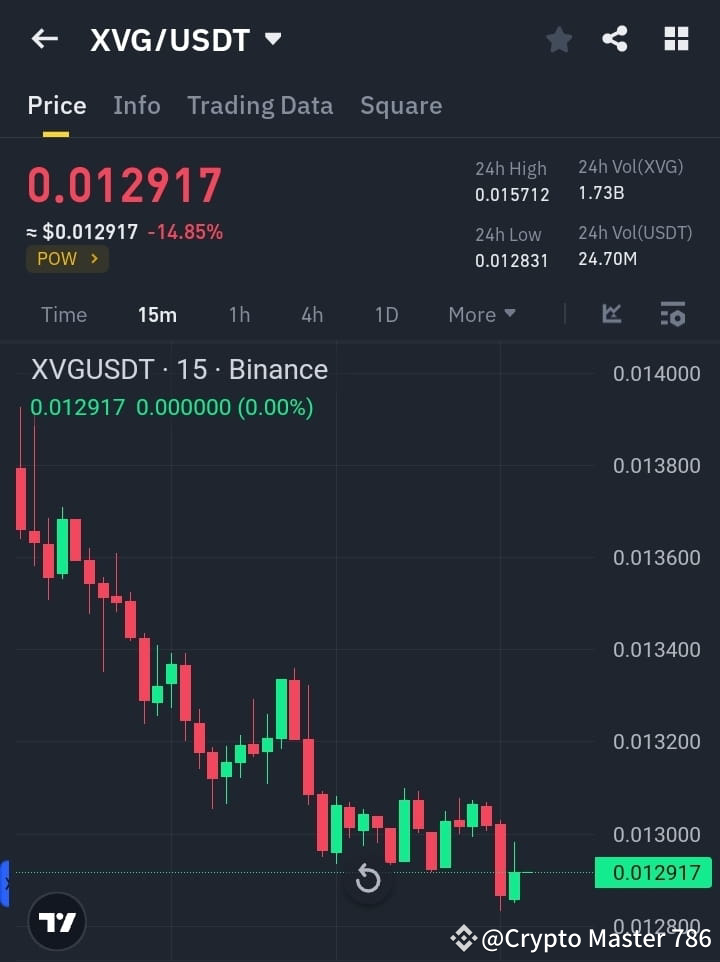Tap the highlighted 0.012917 price label

point(653,872)
